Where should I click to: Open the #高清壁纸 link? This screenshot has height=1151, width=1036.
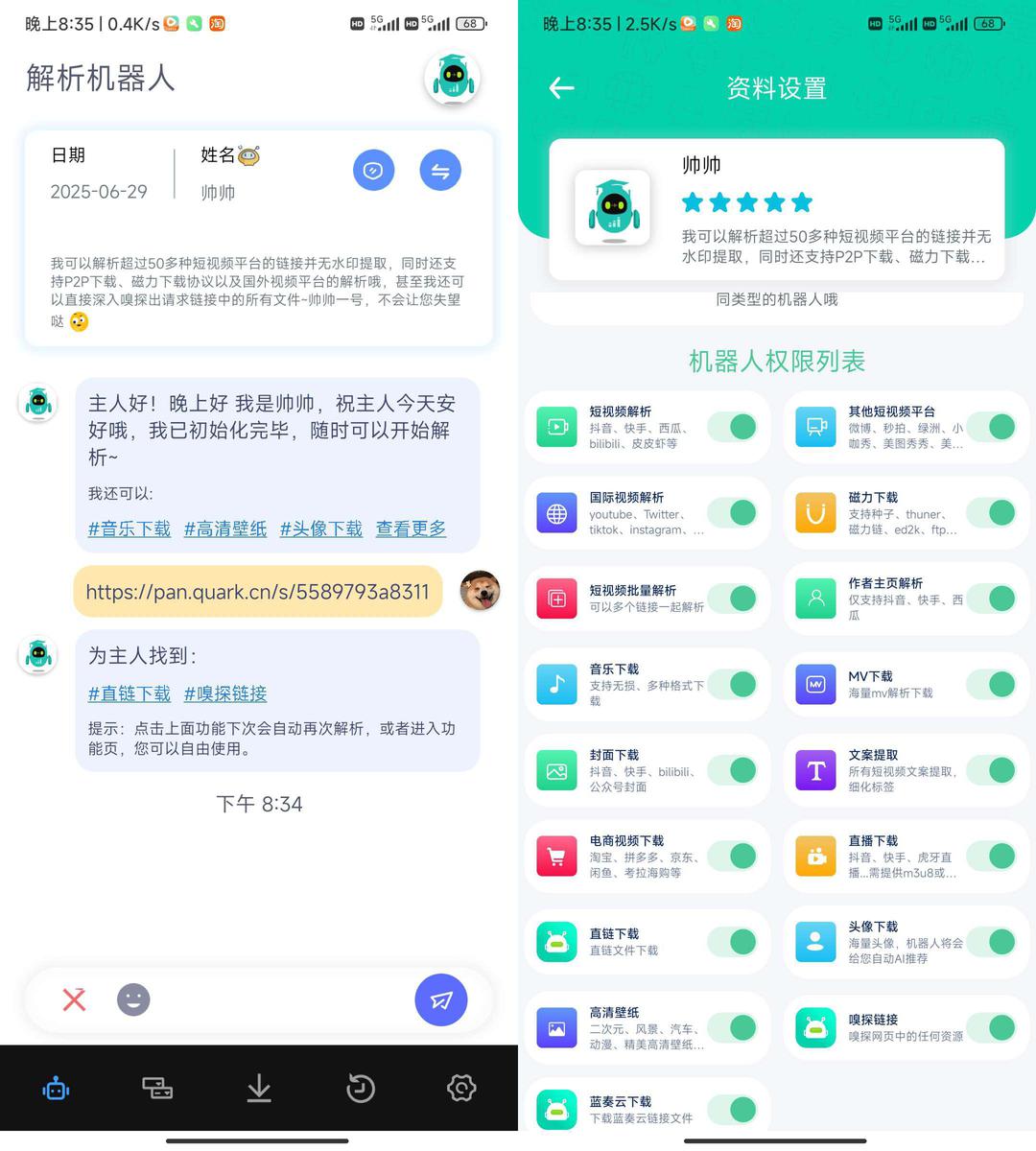click(225, 529)
